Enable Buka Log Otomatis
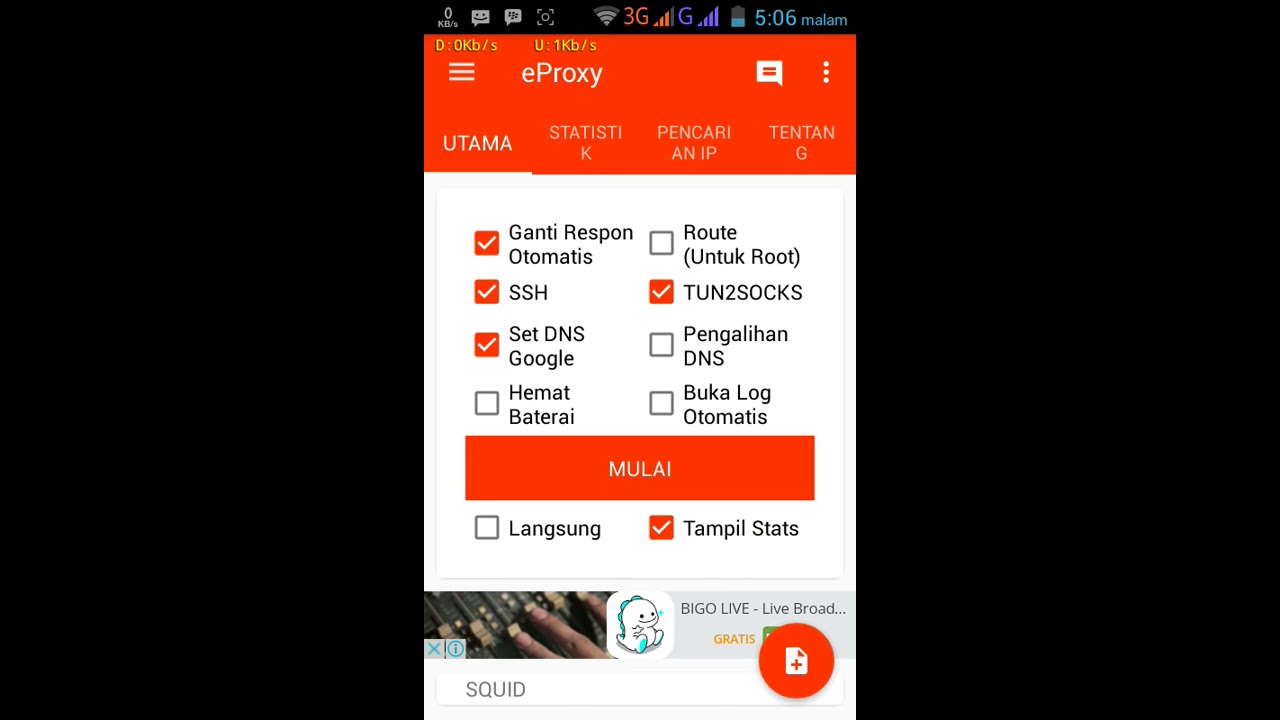The height and width of the screenshot is (720, 1280). pos(661,403)
